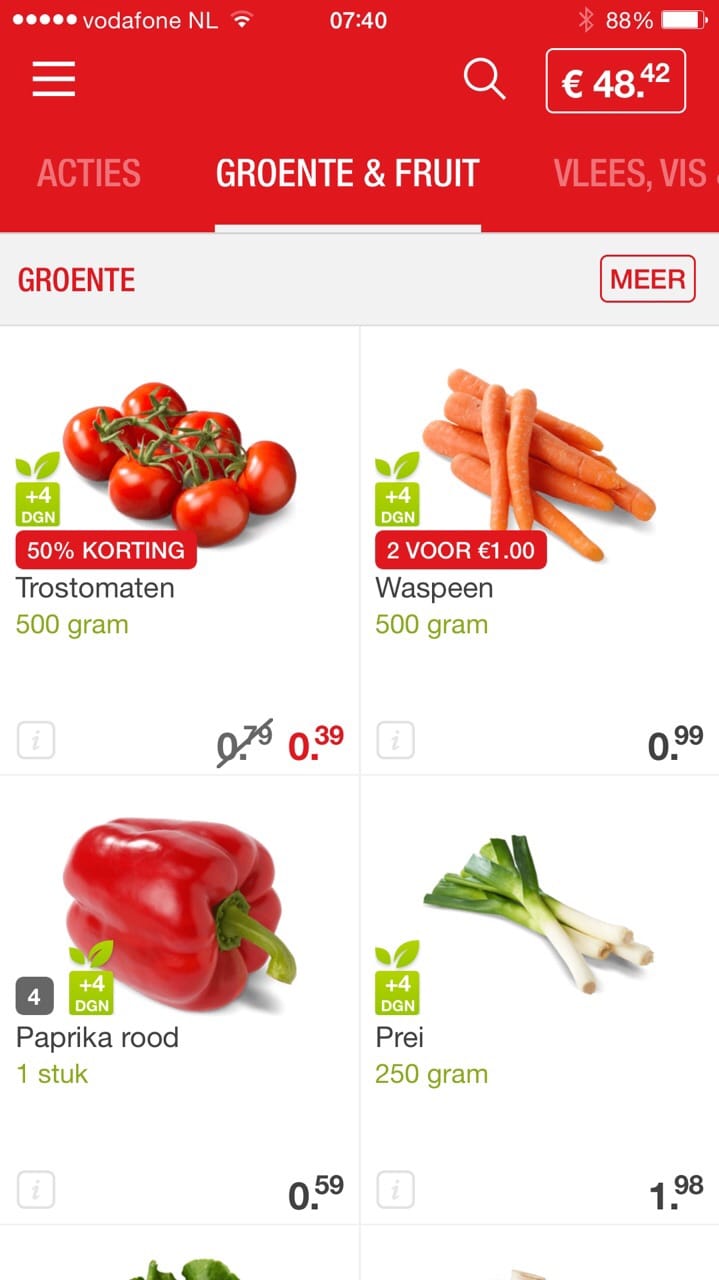Open the hamburger menu
719x1280 pixels.
(54, 79)
